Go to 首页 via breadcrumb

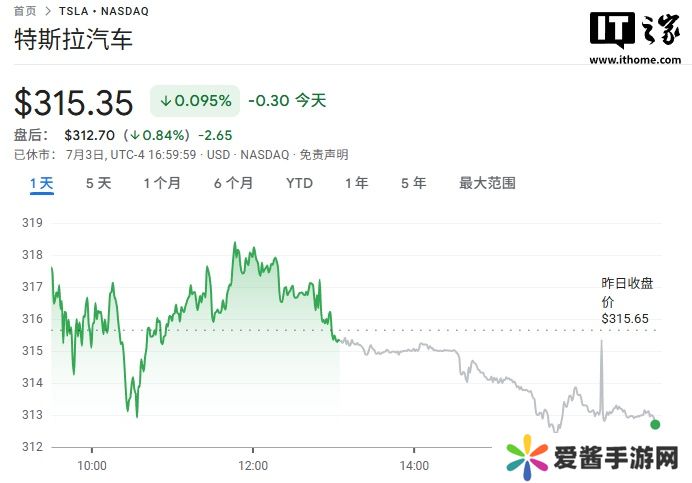[x=25, y=10]
